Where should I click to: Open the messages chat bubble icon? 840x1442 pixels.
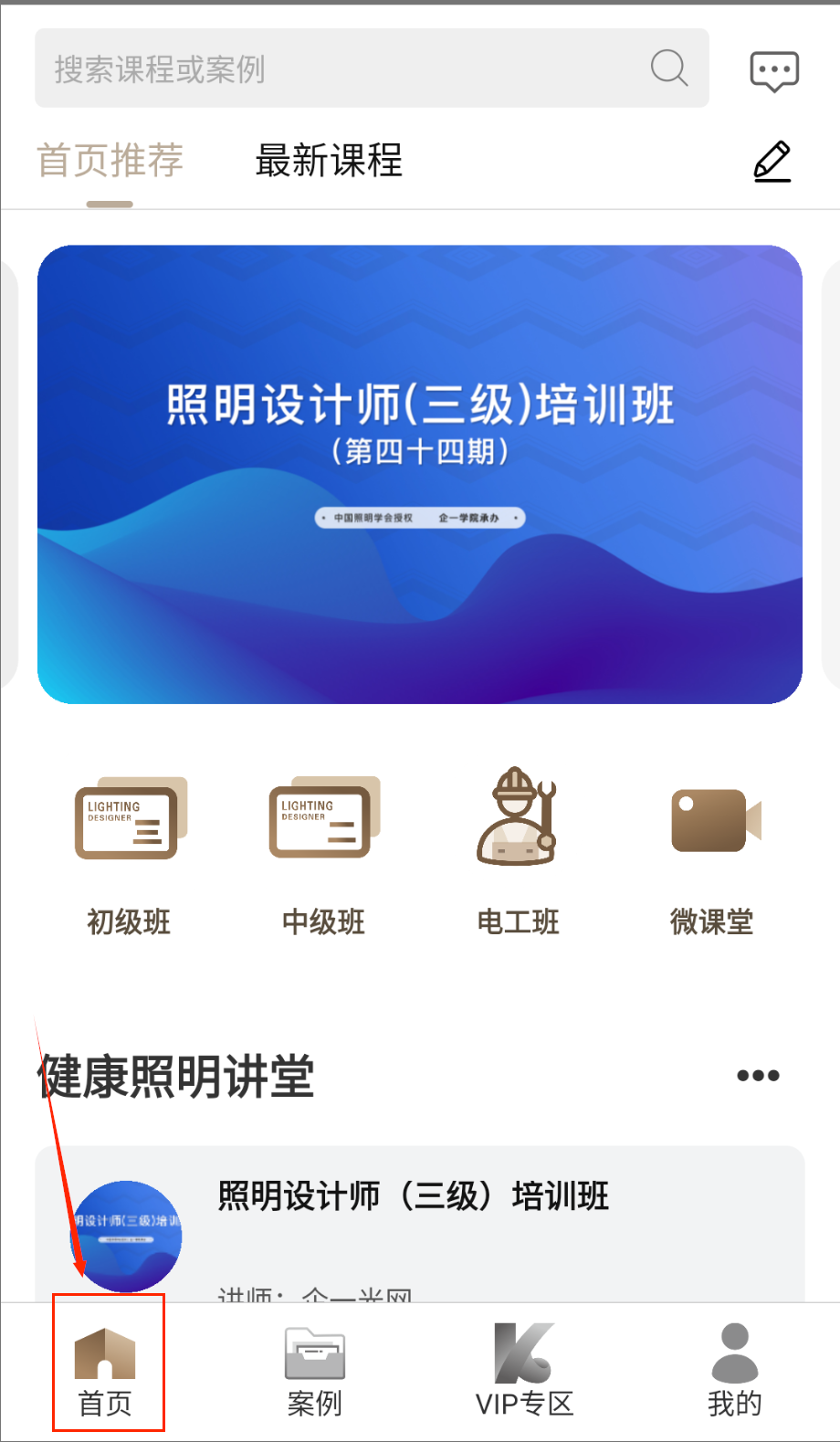tap(773, 70)
